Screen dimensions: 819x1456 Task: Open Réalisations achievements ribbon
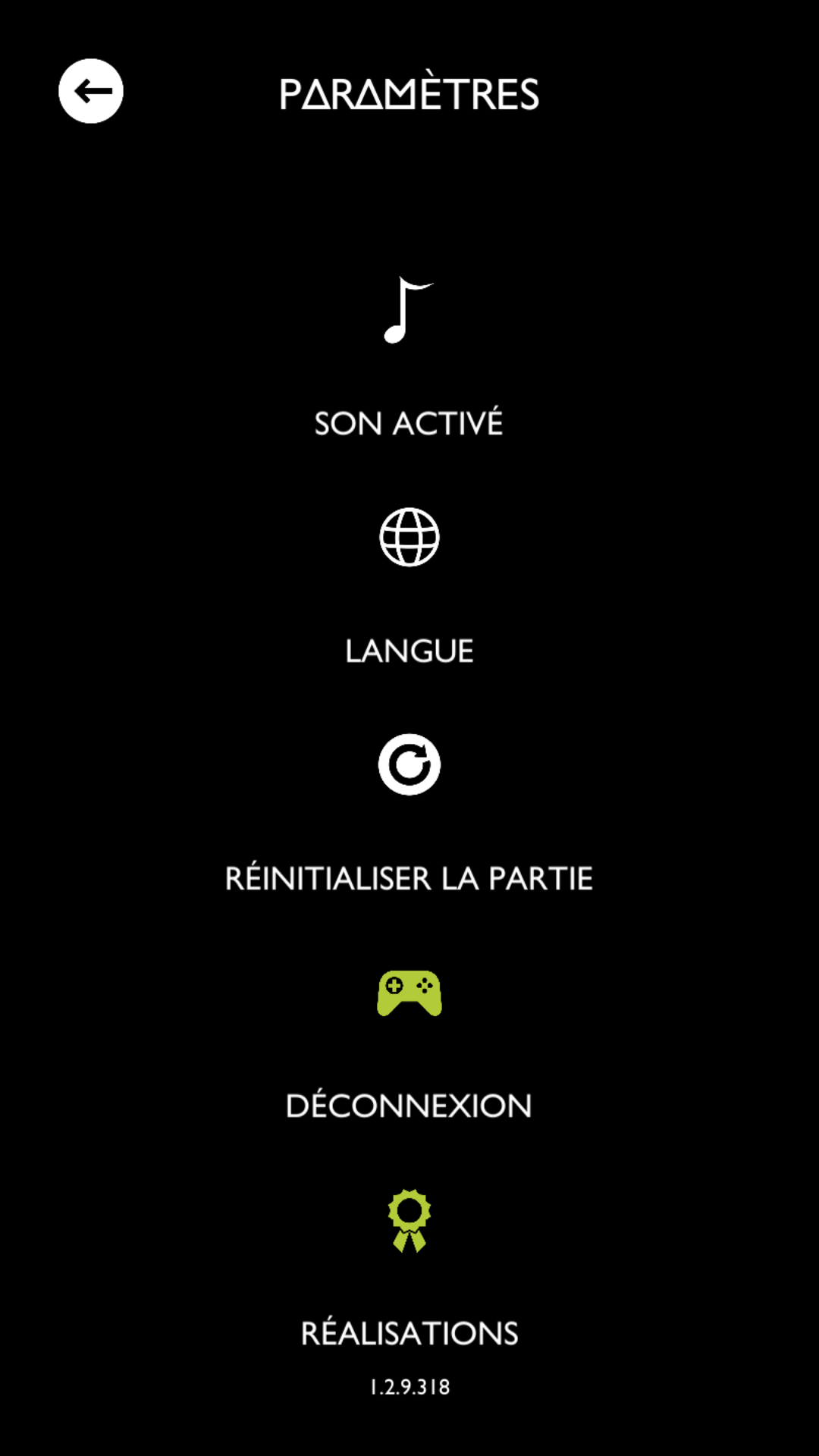pos(409,1220)
